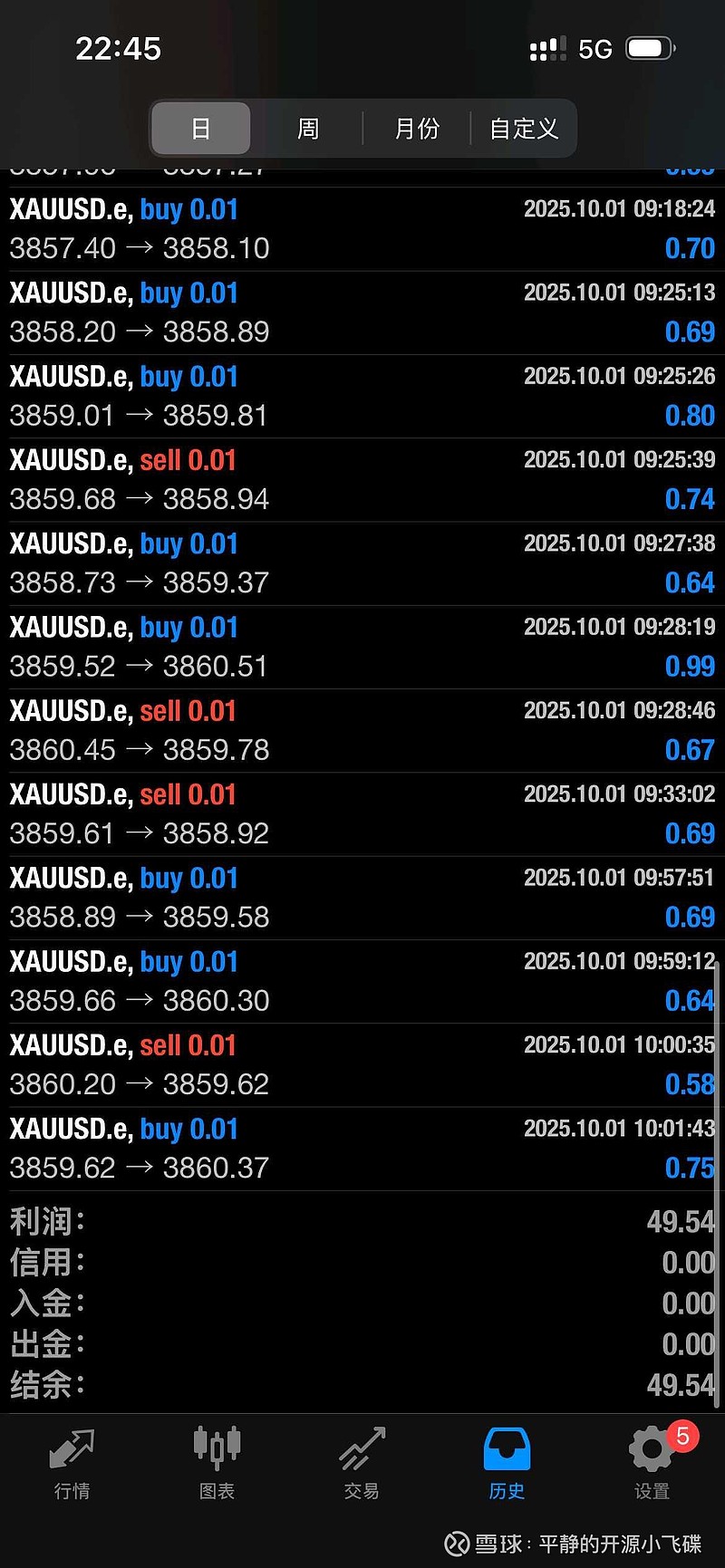Viewport: 725px width, 1568px height.
Task: Open the 行情 quotes tab
Action: tap(72, 1464)
